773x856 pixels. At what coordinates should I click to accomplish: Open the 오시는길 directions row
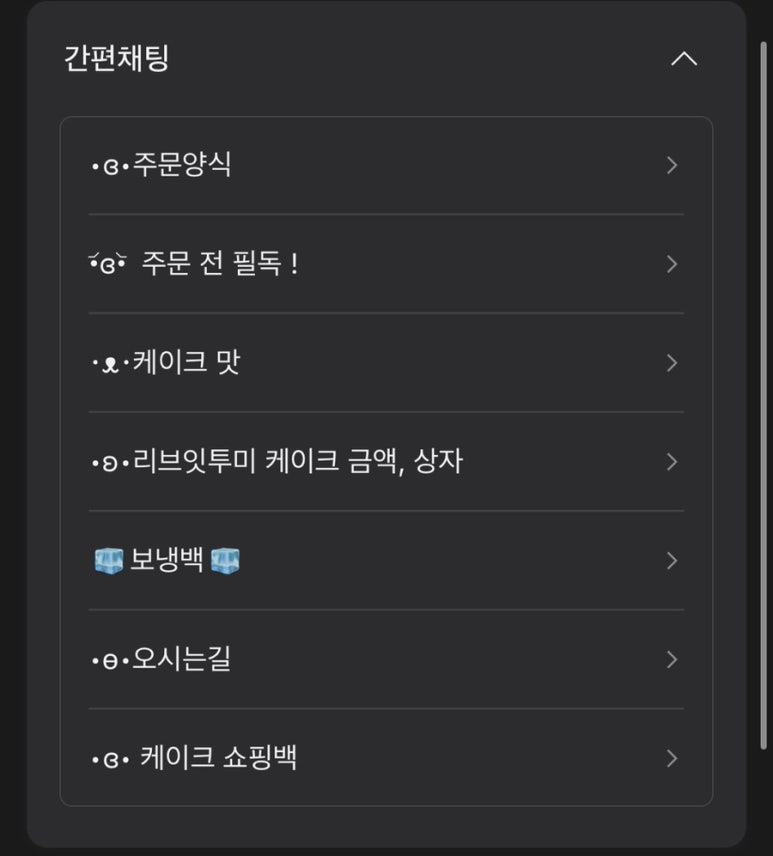click(x=385, y=660)
